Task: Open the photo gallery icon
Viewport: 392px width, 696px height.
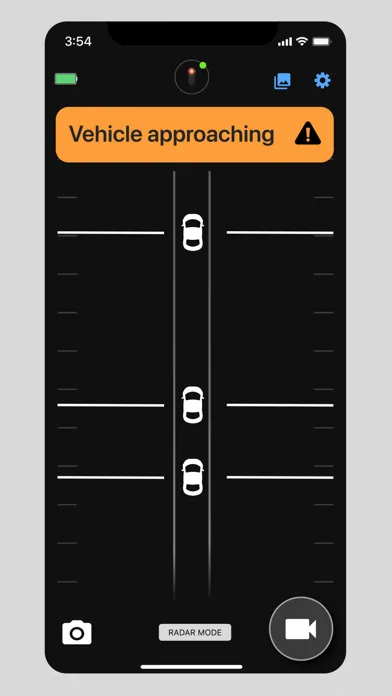Action: [x=282, y=81]
